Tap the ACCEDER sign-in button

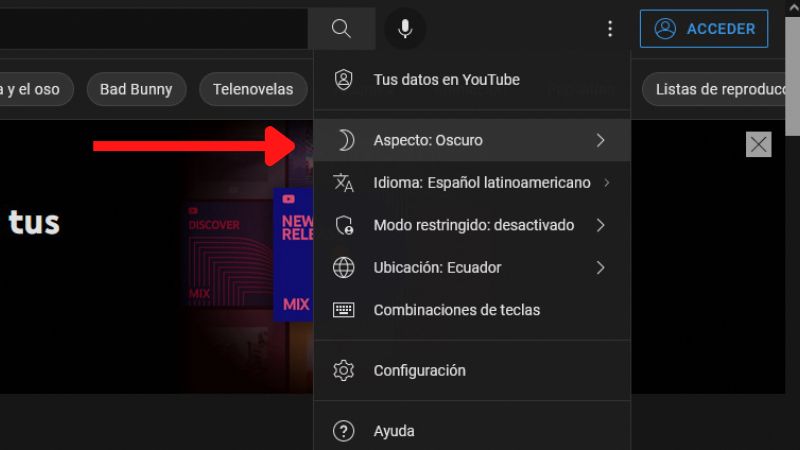(704, 29)
